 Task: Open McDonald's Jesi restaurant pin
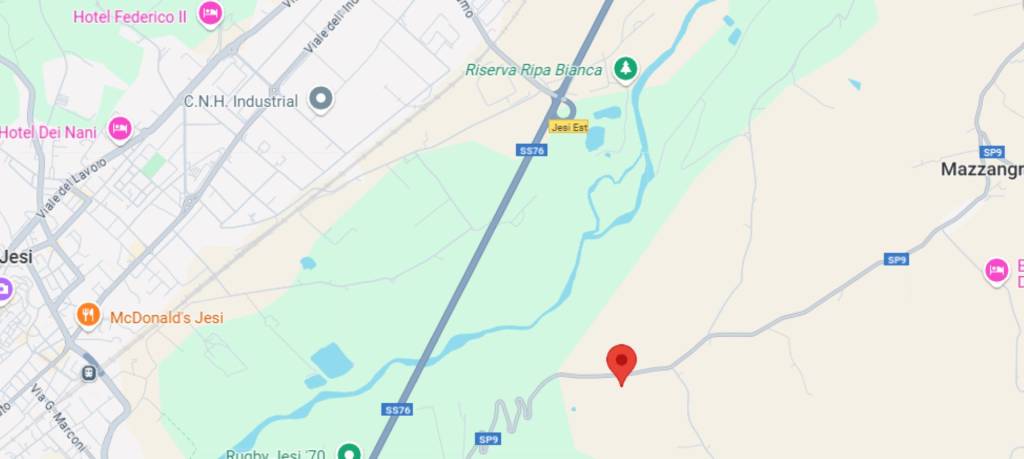click(x=89, y=316)
